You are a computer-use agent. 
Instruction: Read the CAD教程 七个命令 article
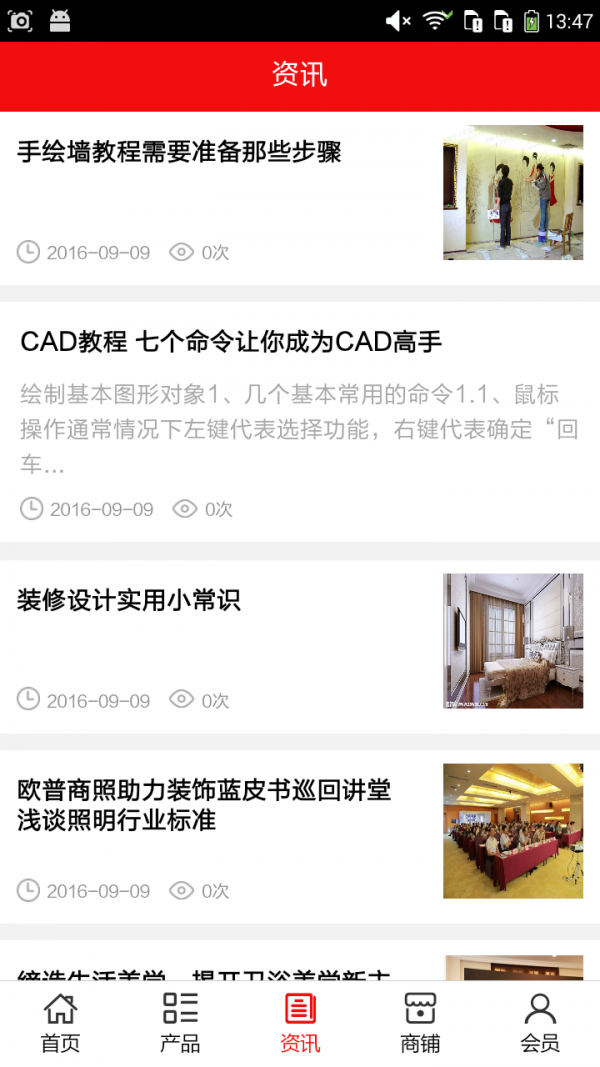pos(231,342)
